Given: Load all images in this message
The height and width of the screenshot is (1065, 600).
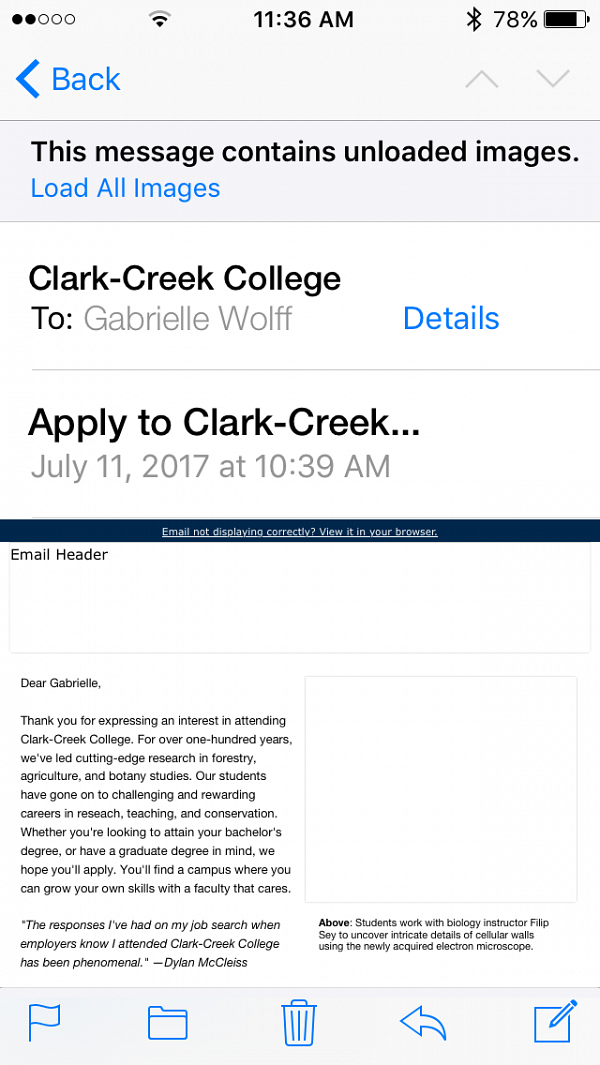Looking at the screenshot, I should pos(125,188).
